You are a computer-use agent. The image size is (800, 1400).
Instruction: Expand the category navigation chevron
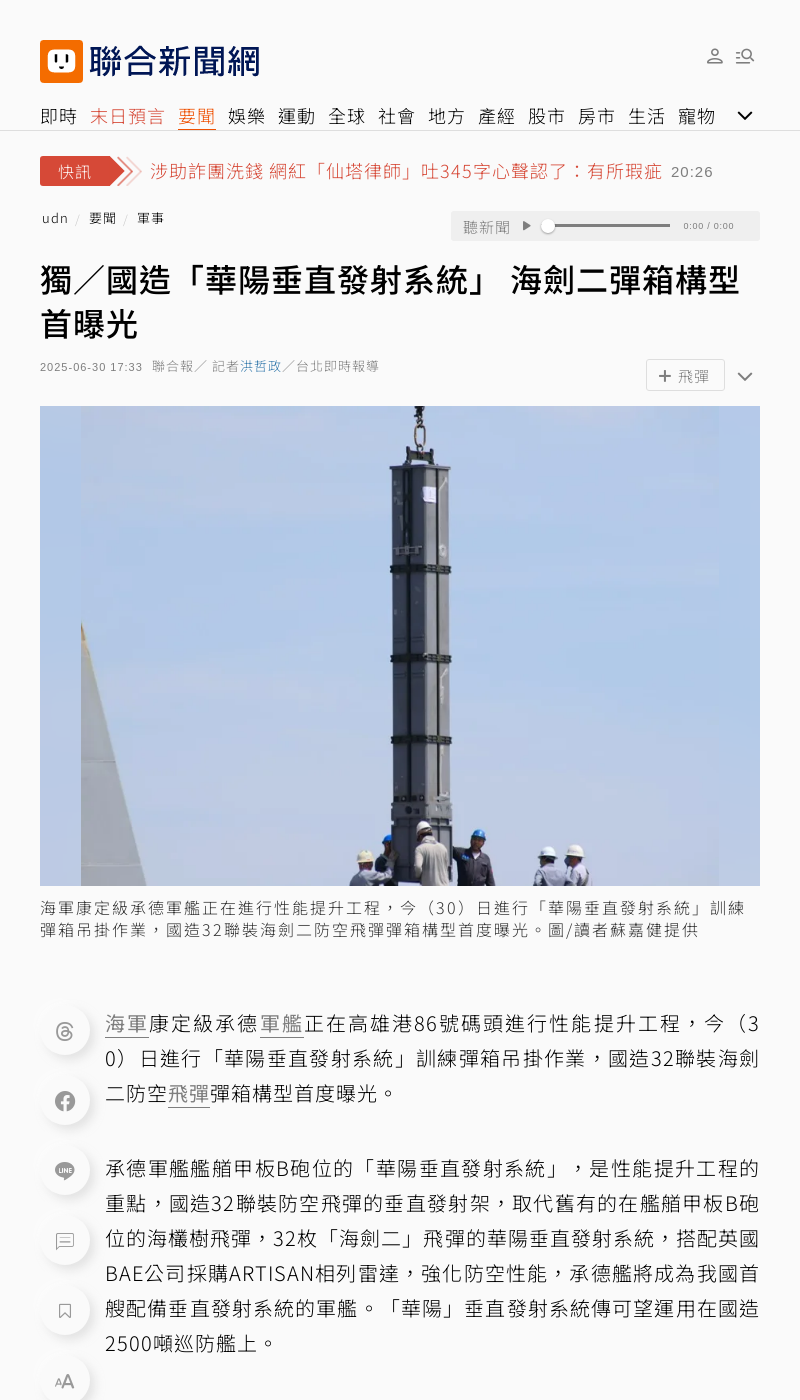coord(745,116)
